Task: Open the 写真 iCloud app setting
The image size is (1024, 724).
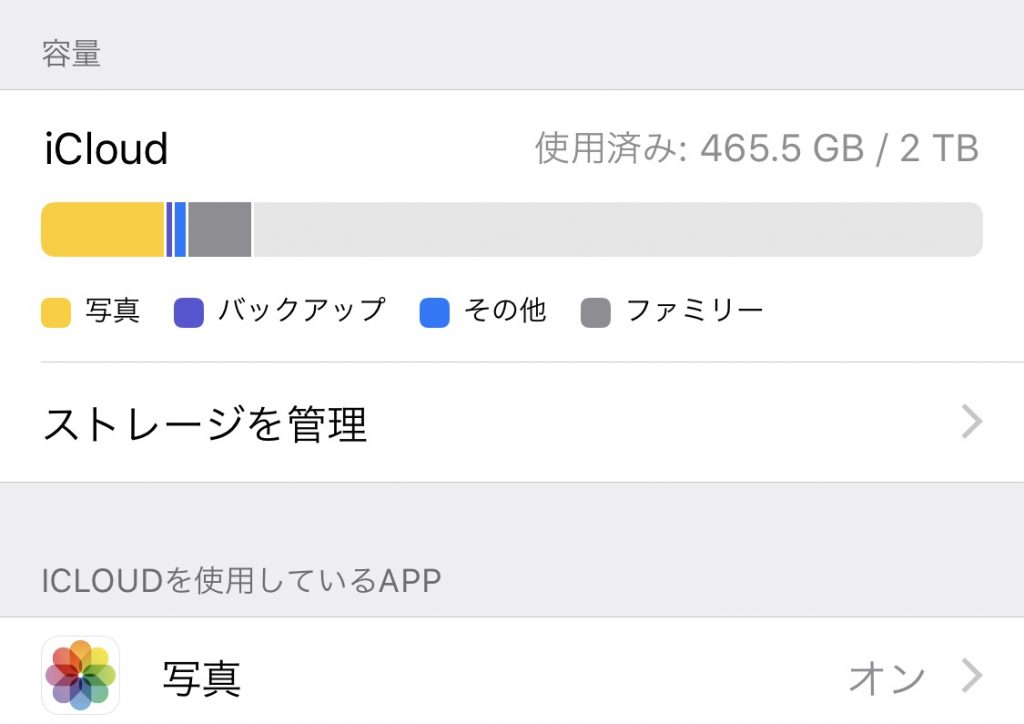Action: [510, 677]
